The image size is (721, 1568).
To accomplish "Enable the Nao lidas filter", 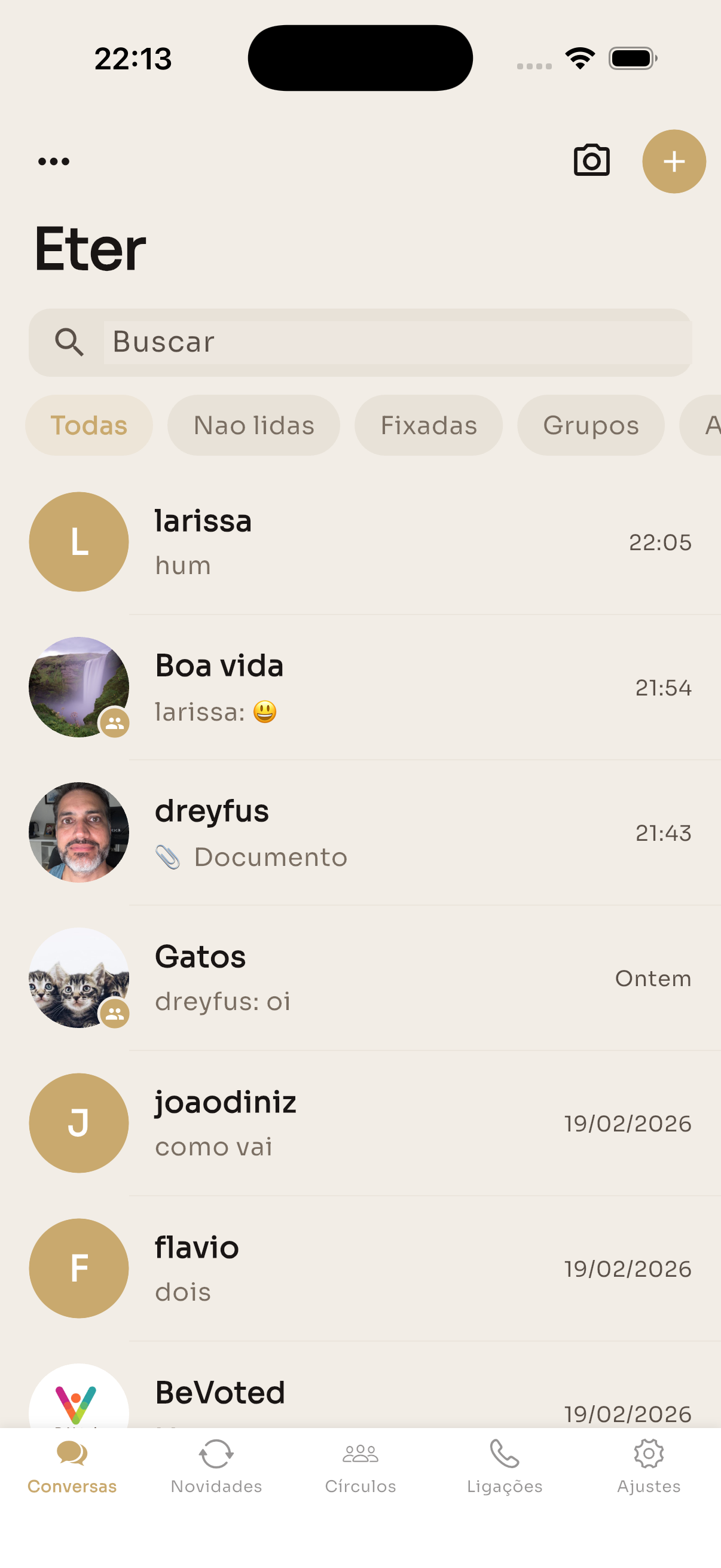I will (x=253, y=425).
